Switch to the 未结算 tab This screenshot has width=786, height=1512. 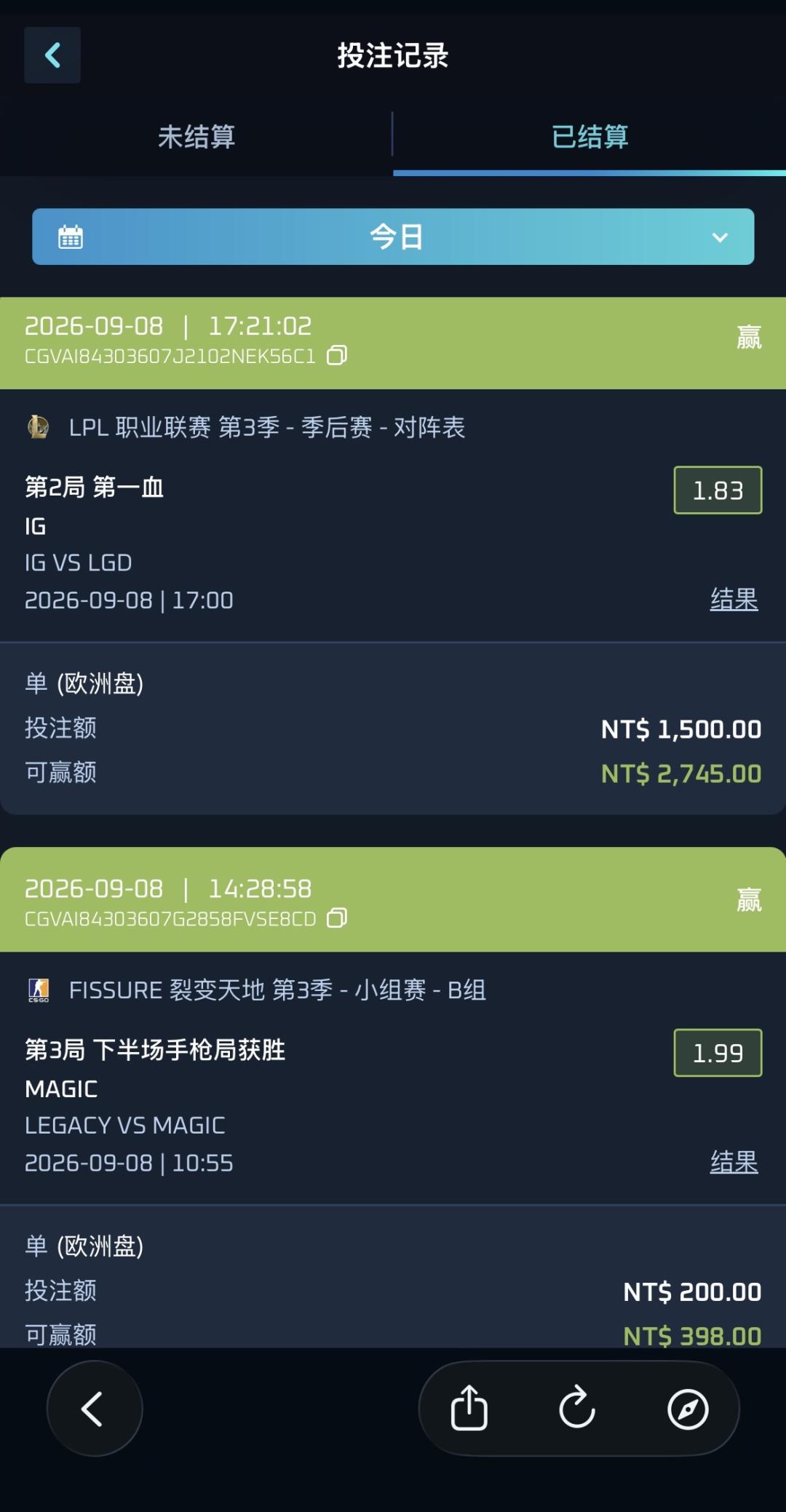tap(196, 137)
